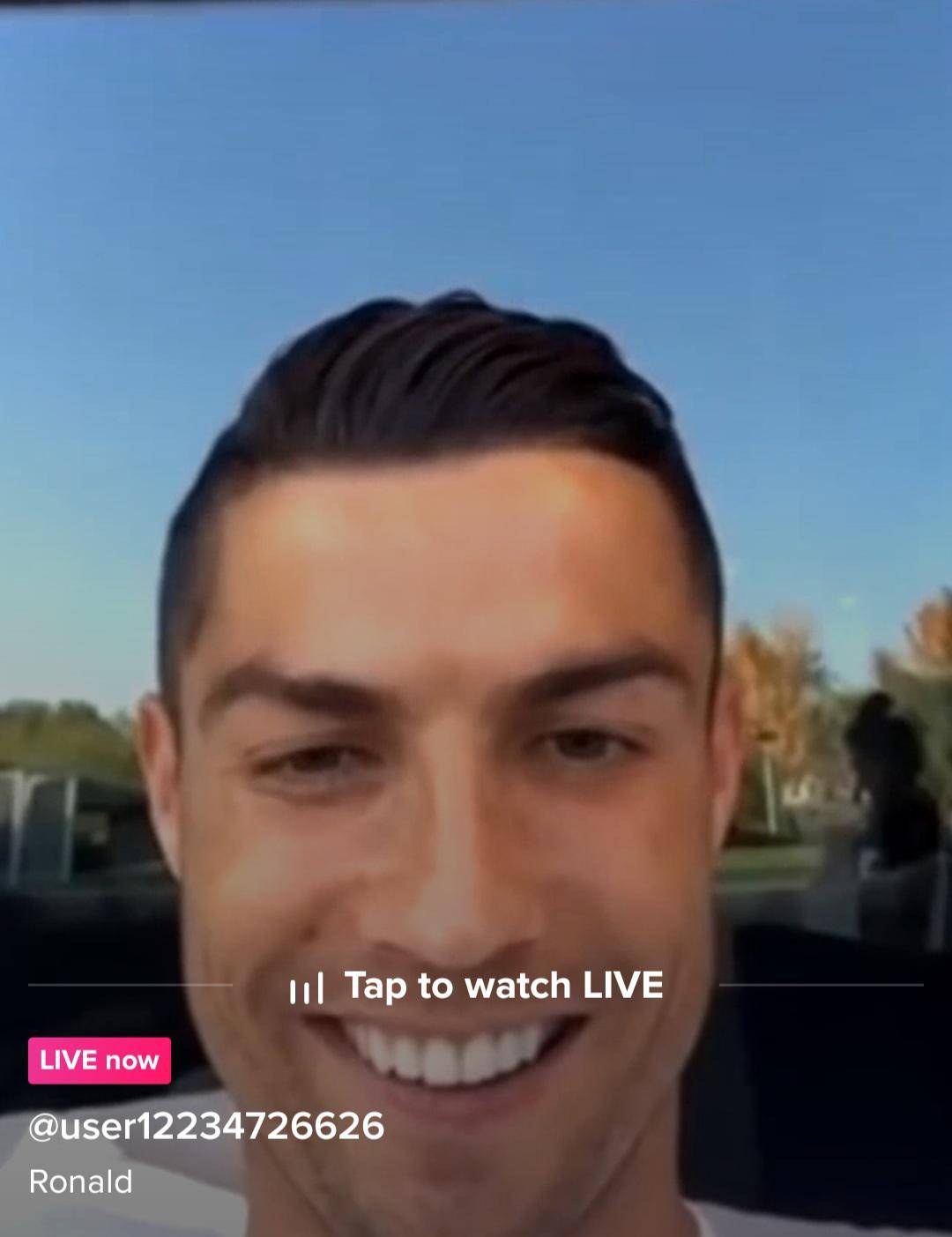Open profile @user12234726626
Viewport: 952px width, 1237px height.
coord(206,1127)
